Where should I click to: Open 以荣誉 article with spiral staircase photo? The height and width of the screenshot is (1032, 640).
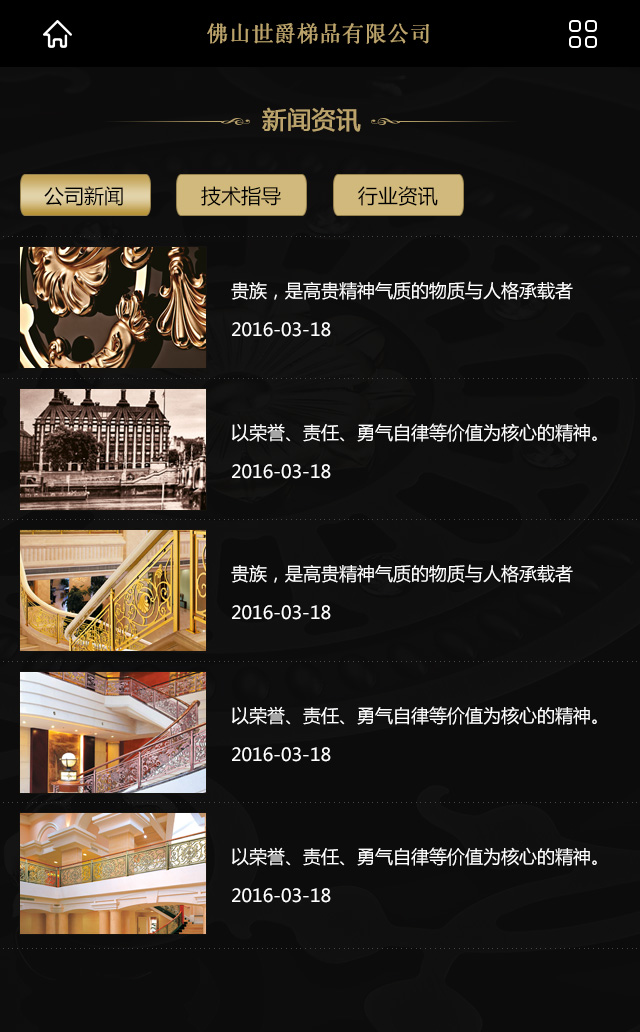coord(415,716)
